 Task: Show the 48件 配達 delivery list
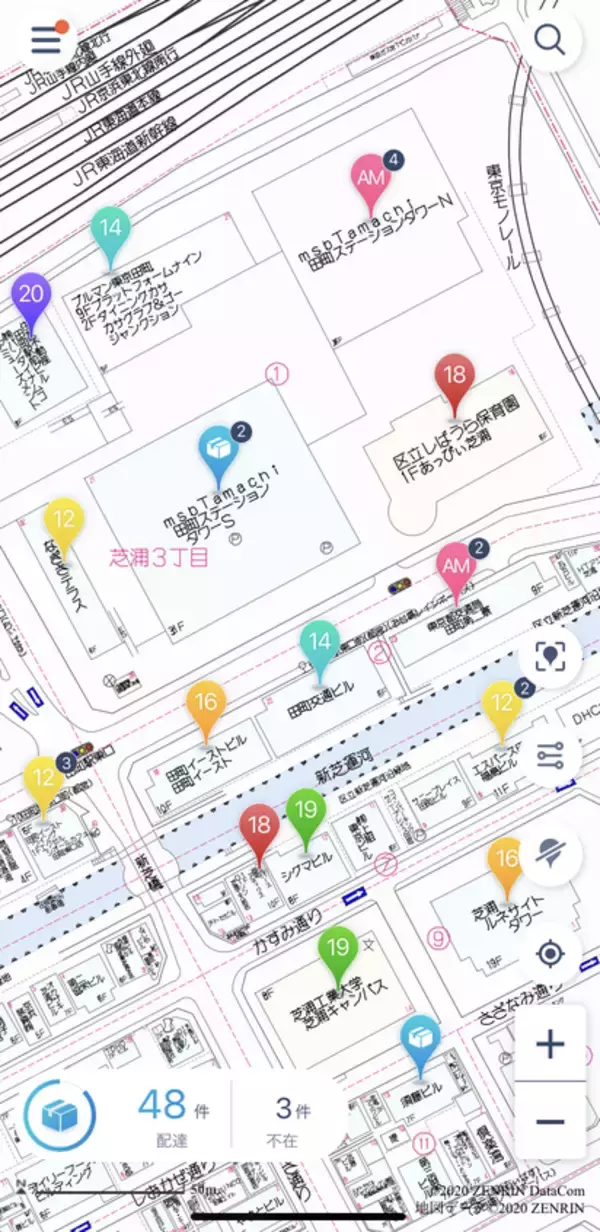click(x=163, y=1116)
